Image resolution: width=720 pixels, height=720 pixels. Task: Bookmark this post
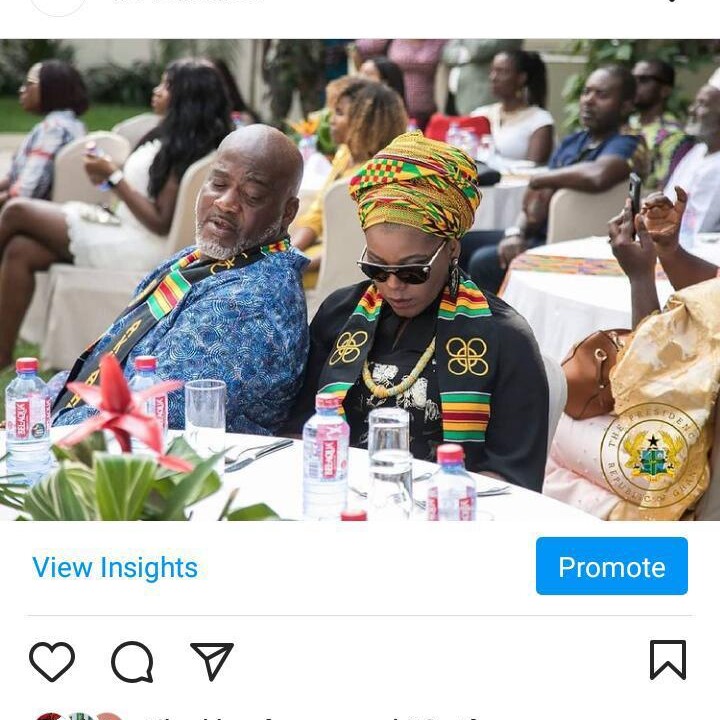point(667,660)
